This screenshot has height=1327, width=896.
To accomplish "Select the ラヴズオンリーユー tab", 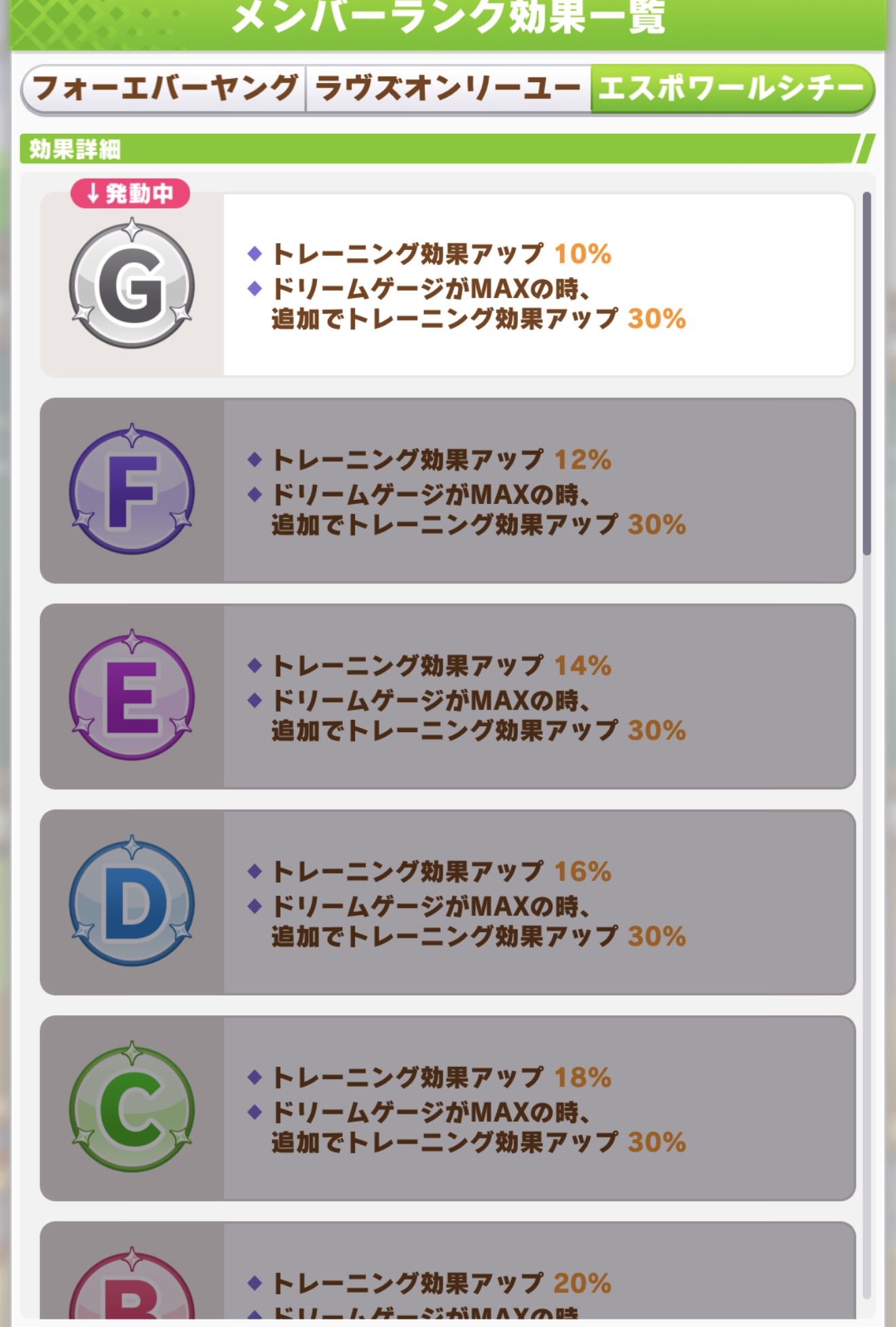I will pyautogui.click(x=448, y=88).
